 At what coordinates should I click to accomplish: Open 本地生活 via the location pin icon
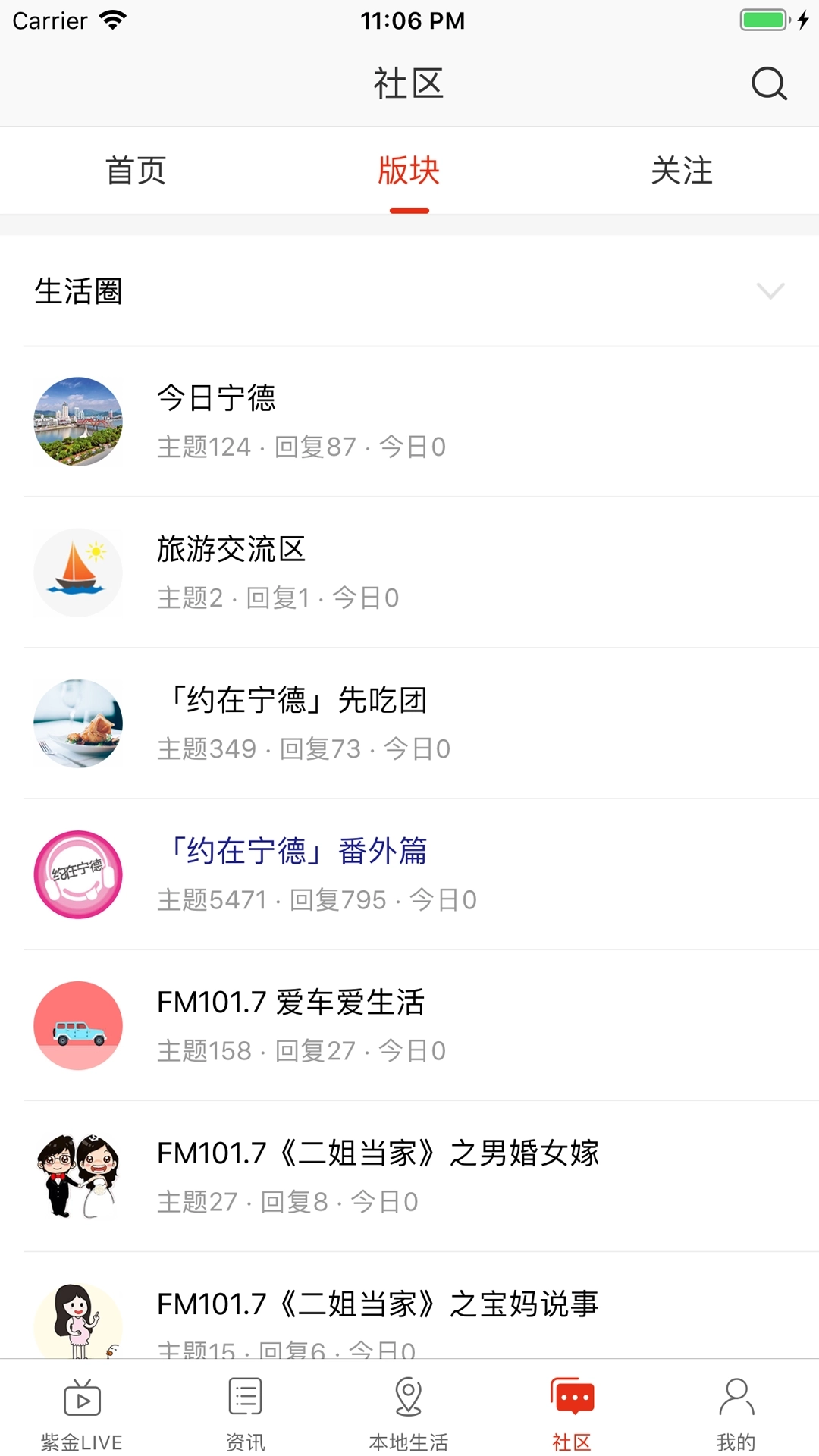[408, 1409]
